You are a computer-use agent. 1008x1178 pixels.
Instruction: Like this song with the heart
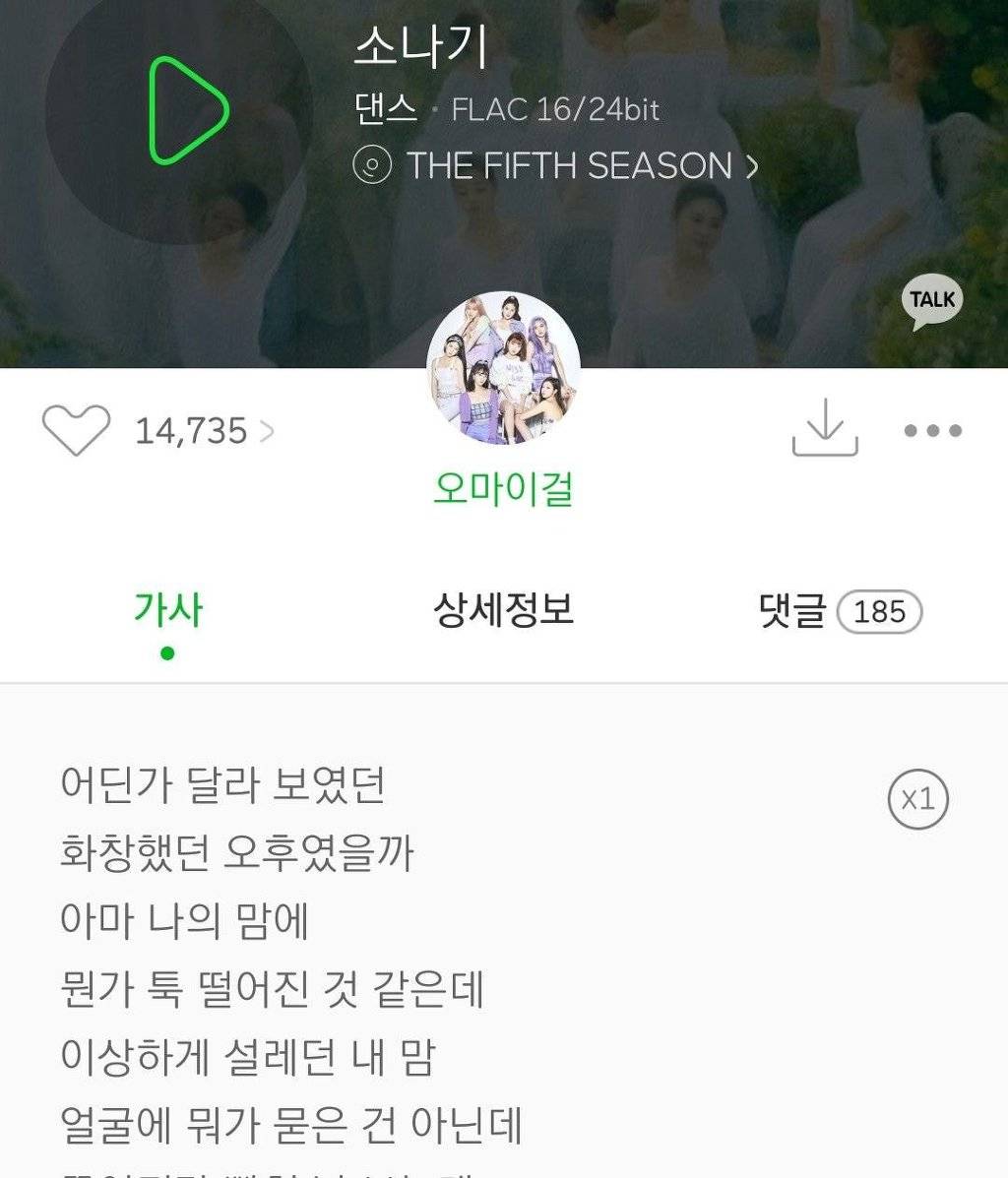point(76,430)
